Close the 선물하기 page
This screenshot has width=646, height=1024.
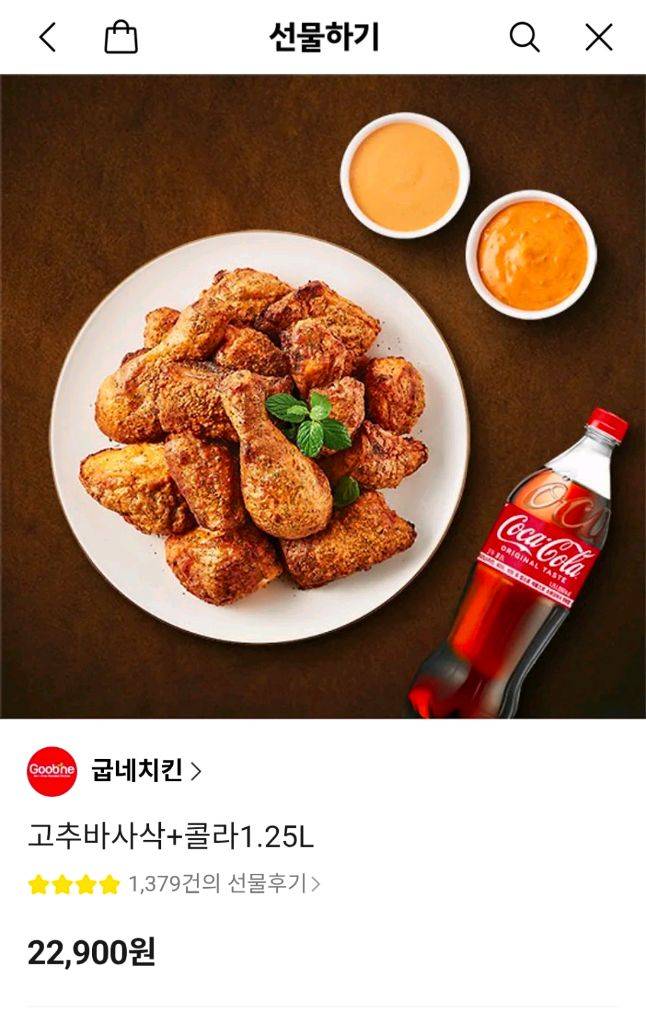[x=598, y=38]
